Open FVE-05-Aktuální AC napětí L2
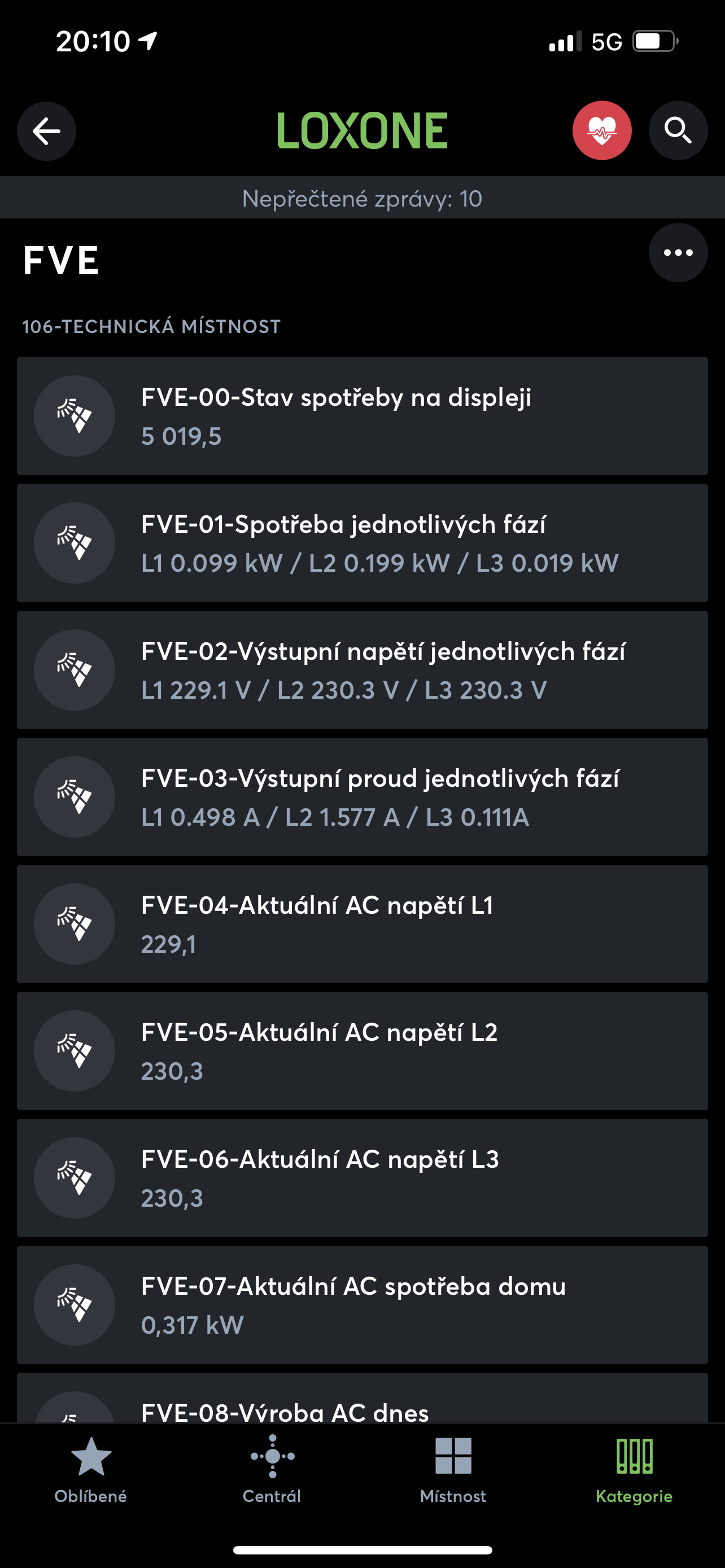725x1568 pixels. pyautogui.click(x=362, y=1050)
